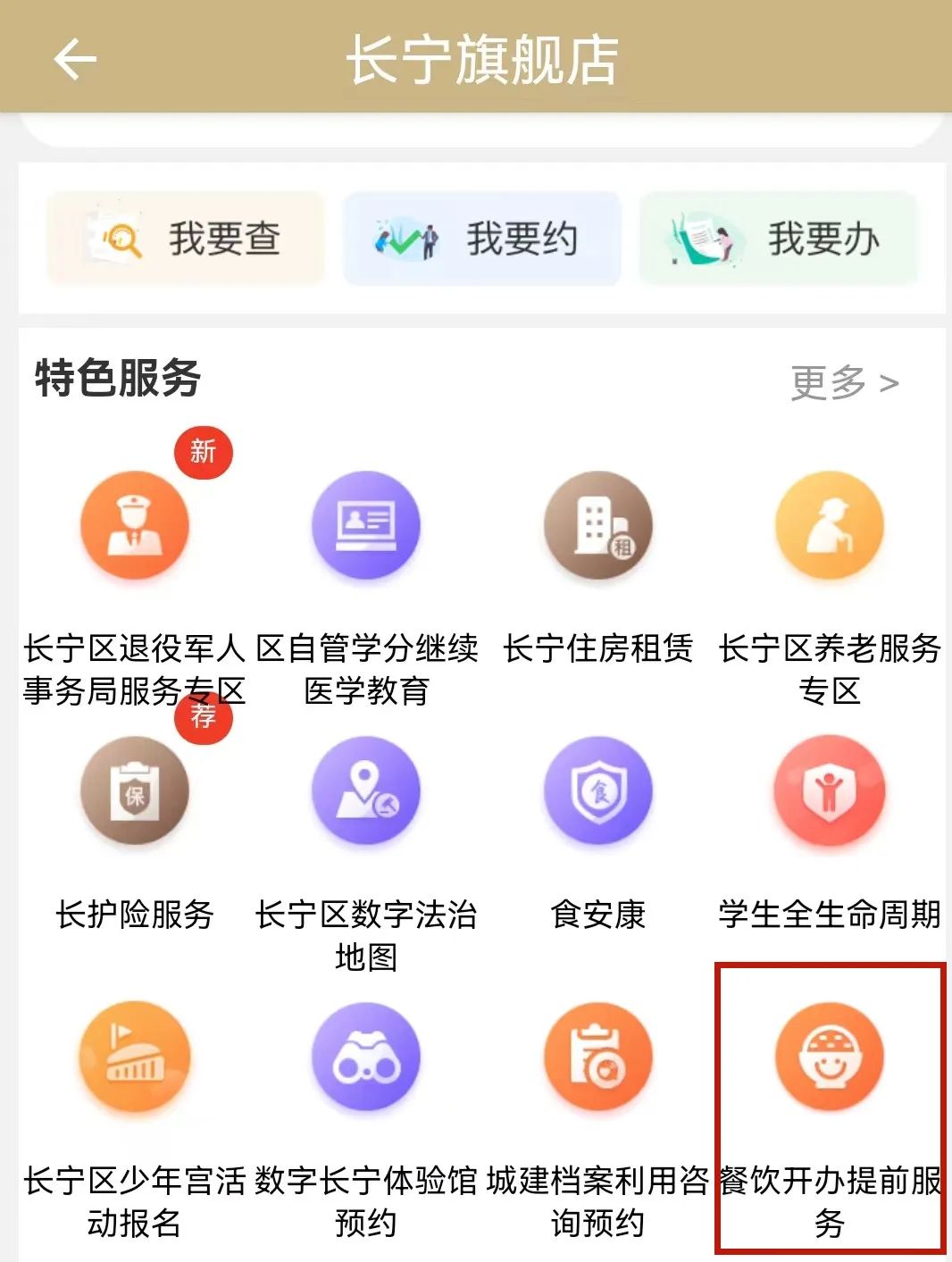Image resolution: width=952 pixels, height=1262 pixels.
Task: Select the 长护险服务 icon
Action: tap(135, 791)
